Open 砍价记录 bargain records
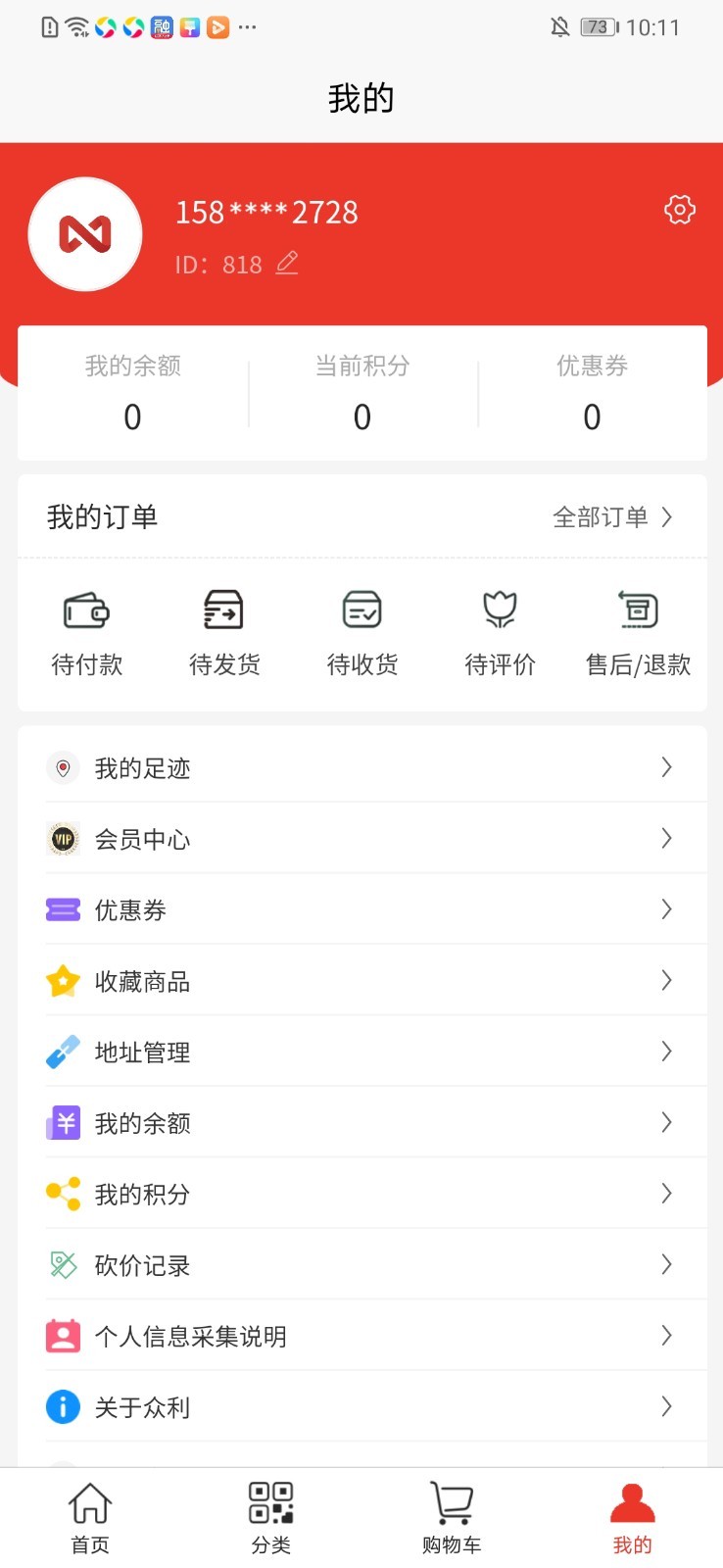This screenshot has width=723, height=1568. pyautogui.click(x=361, y=1265)
